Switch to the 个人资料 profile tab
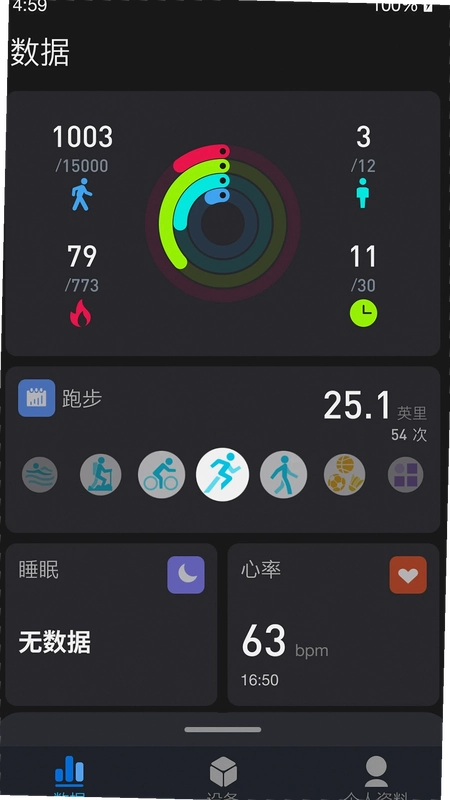The image size is (450, 800). pos(377,776)
